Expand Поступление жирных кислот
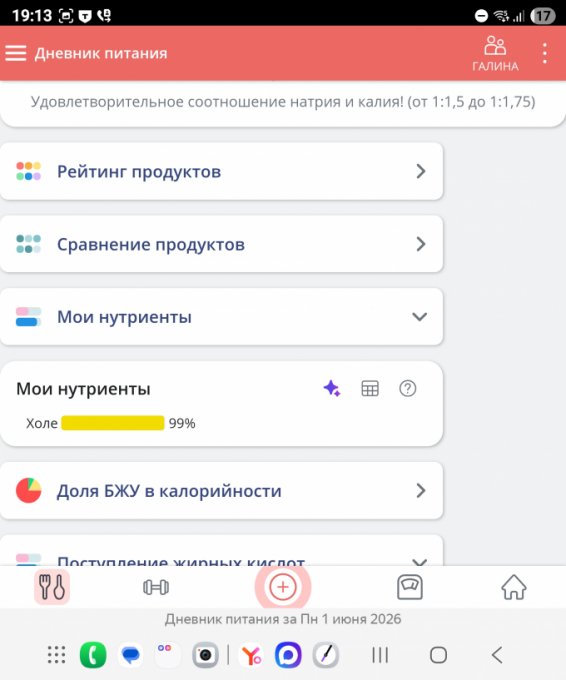The width and height of the screenshot is (566, 680). click(x=222, y=550)
